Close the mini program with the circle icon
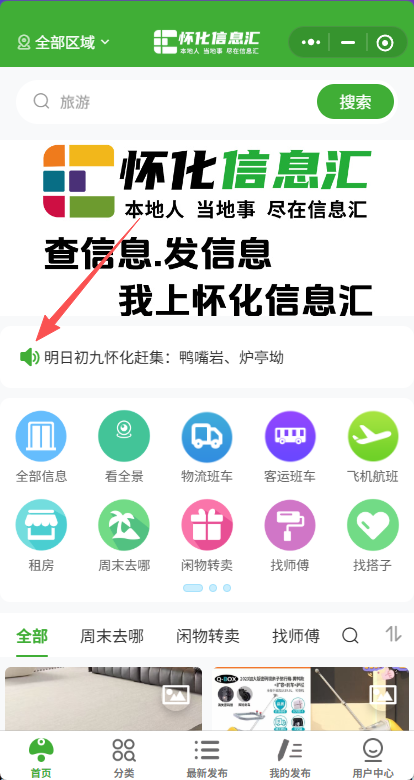Viewport: 414px width, 780px height. (385, 43)
